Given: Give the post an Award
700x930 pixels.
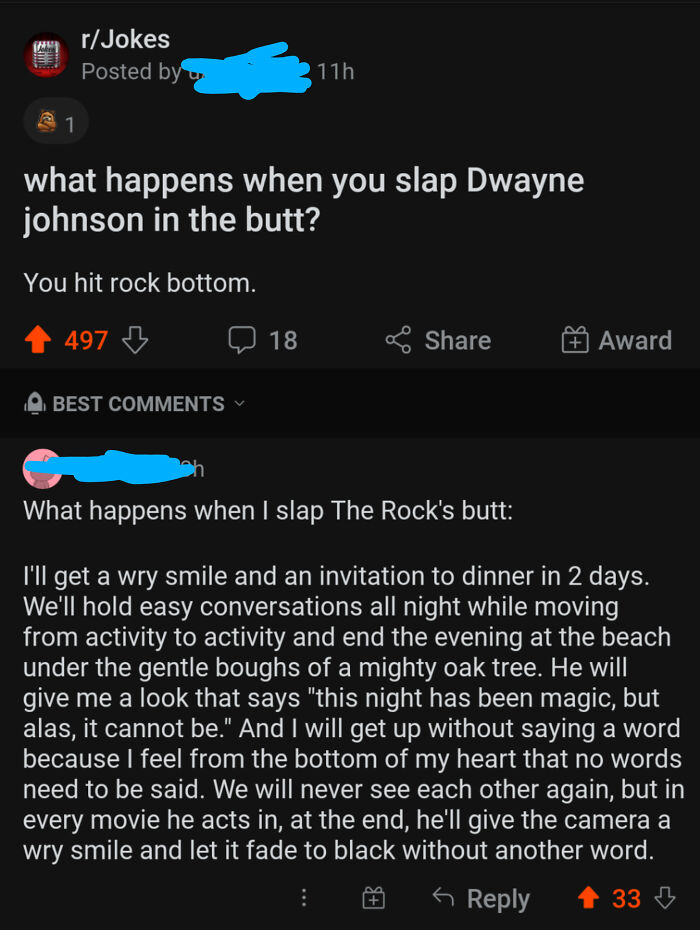Looking at the screenshot, I should [616, 341].
